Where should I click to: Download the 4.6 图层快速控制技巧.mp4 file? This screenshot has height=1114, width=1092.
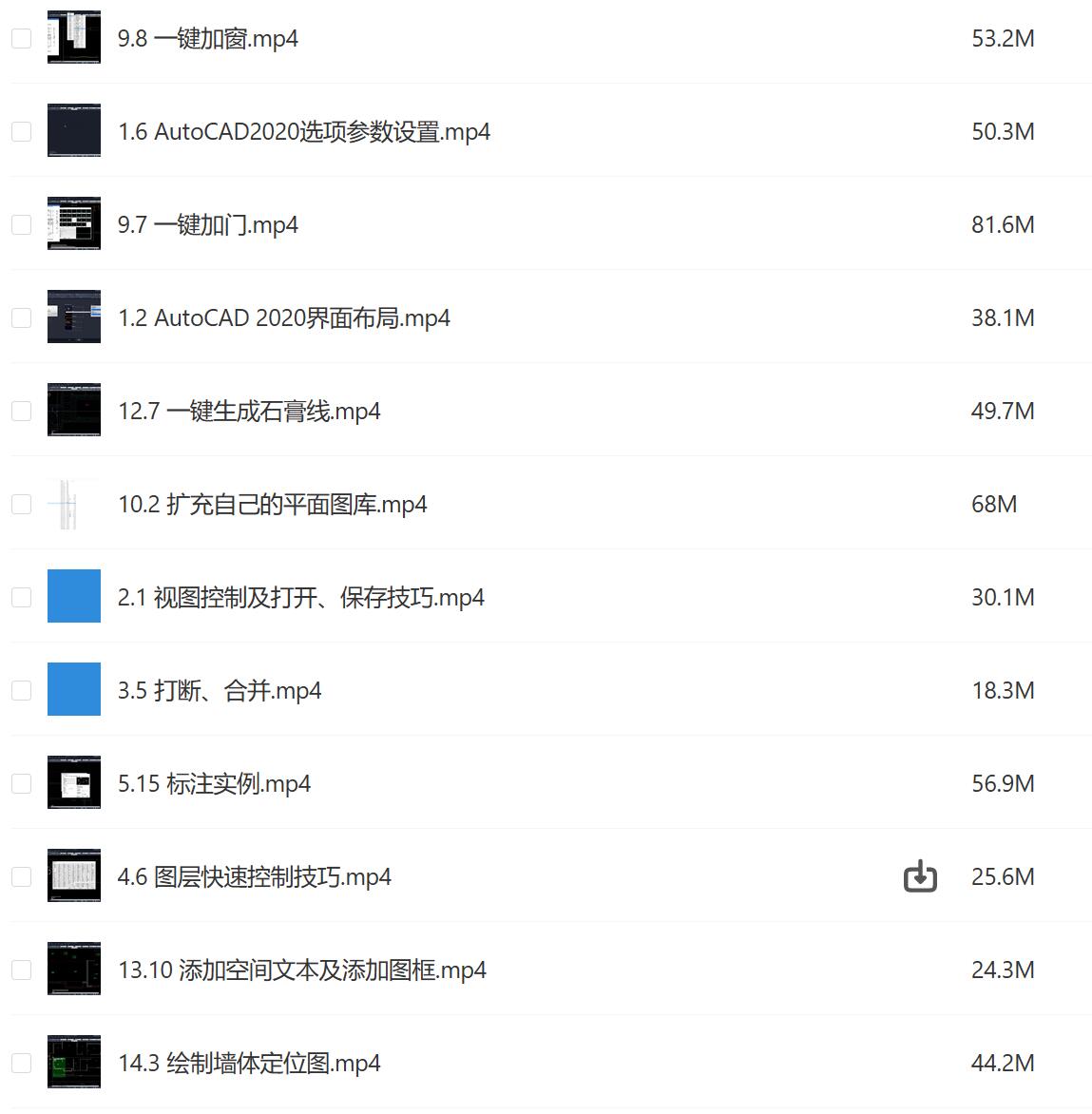click(x=919, y=876)
